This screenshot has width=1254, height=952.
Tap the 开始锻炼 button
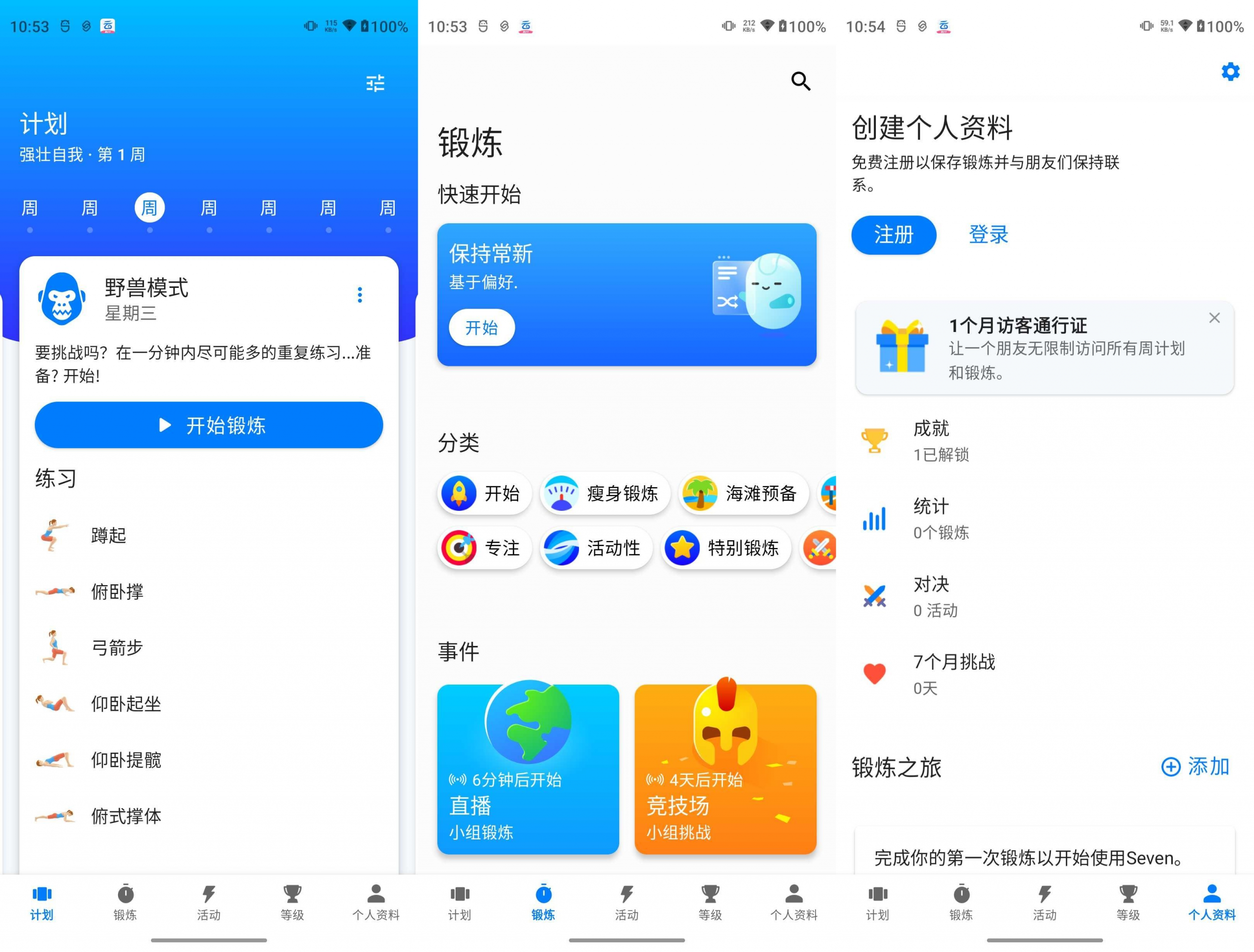click(209, 425)
